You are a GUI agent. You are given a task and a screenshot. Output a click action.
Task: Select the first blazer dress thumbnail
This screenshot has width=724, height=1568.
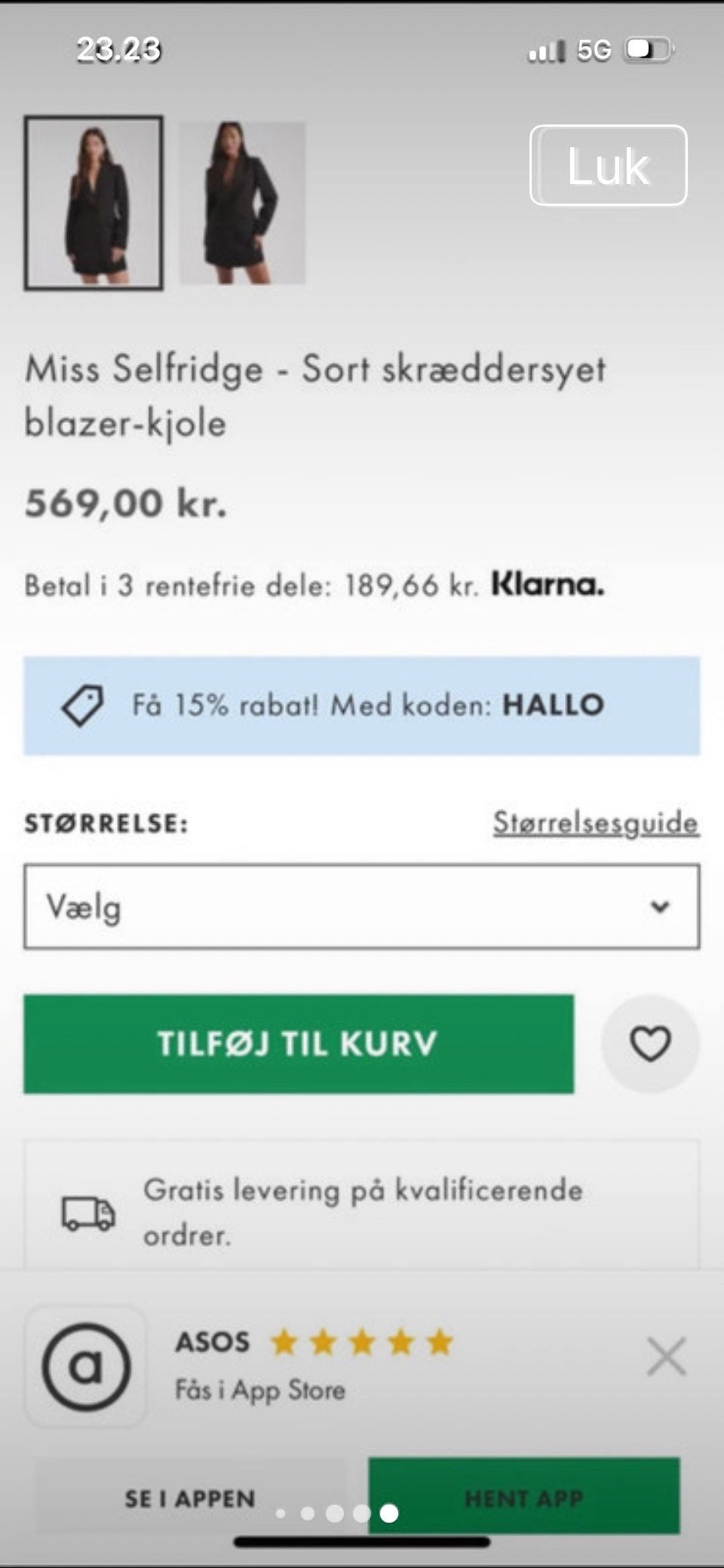pos(94,203)
